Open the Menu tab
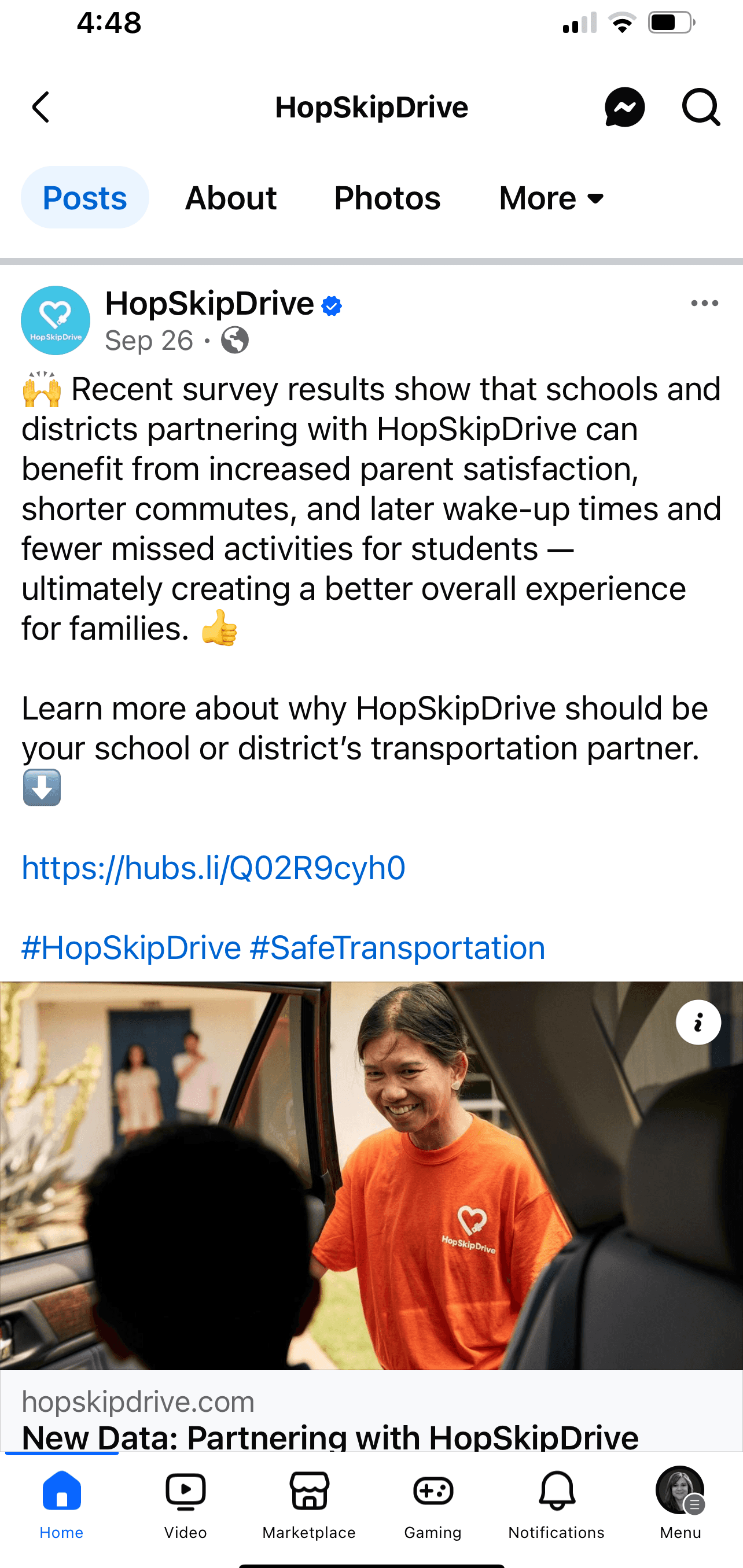 point(680,1501)
